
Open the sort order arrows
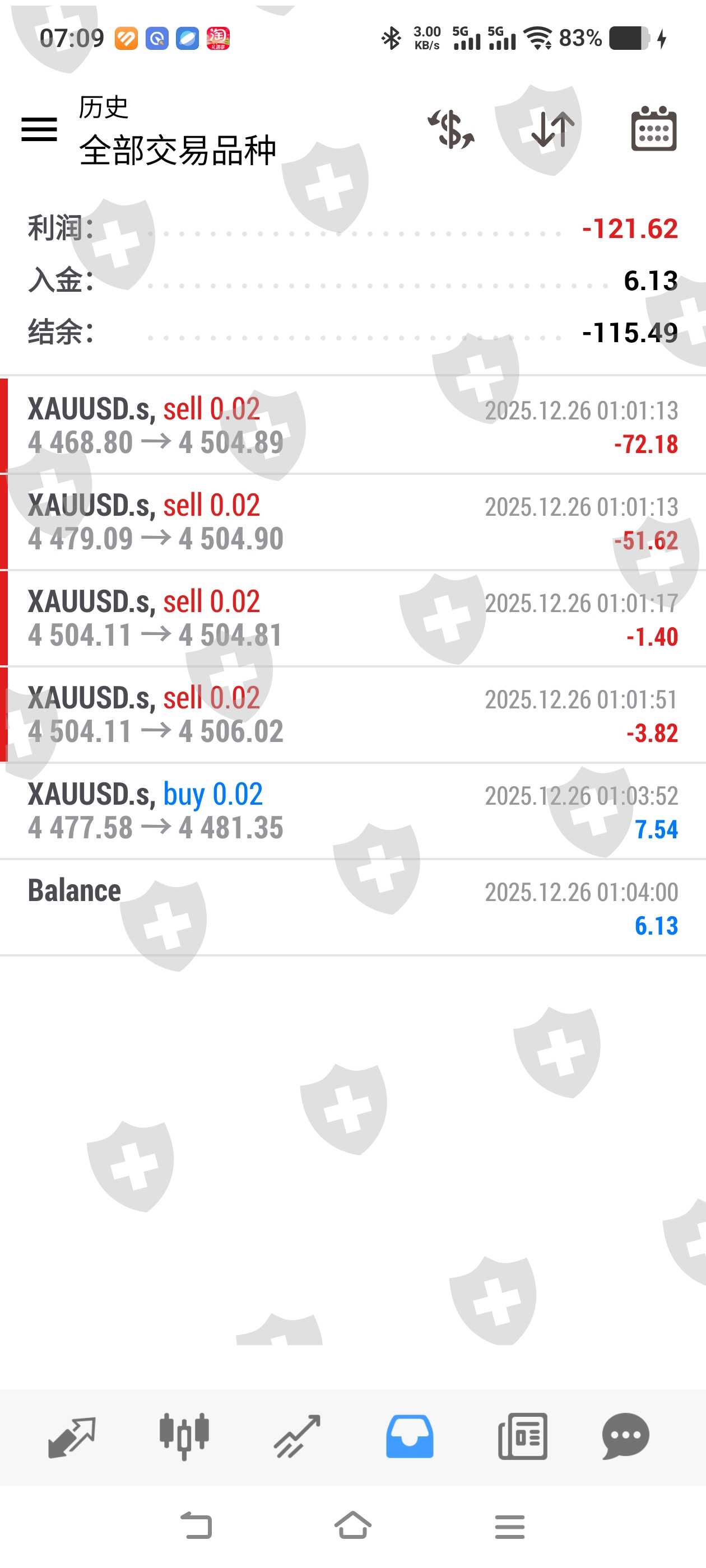click(x=552, y=129)
